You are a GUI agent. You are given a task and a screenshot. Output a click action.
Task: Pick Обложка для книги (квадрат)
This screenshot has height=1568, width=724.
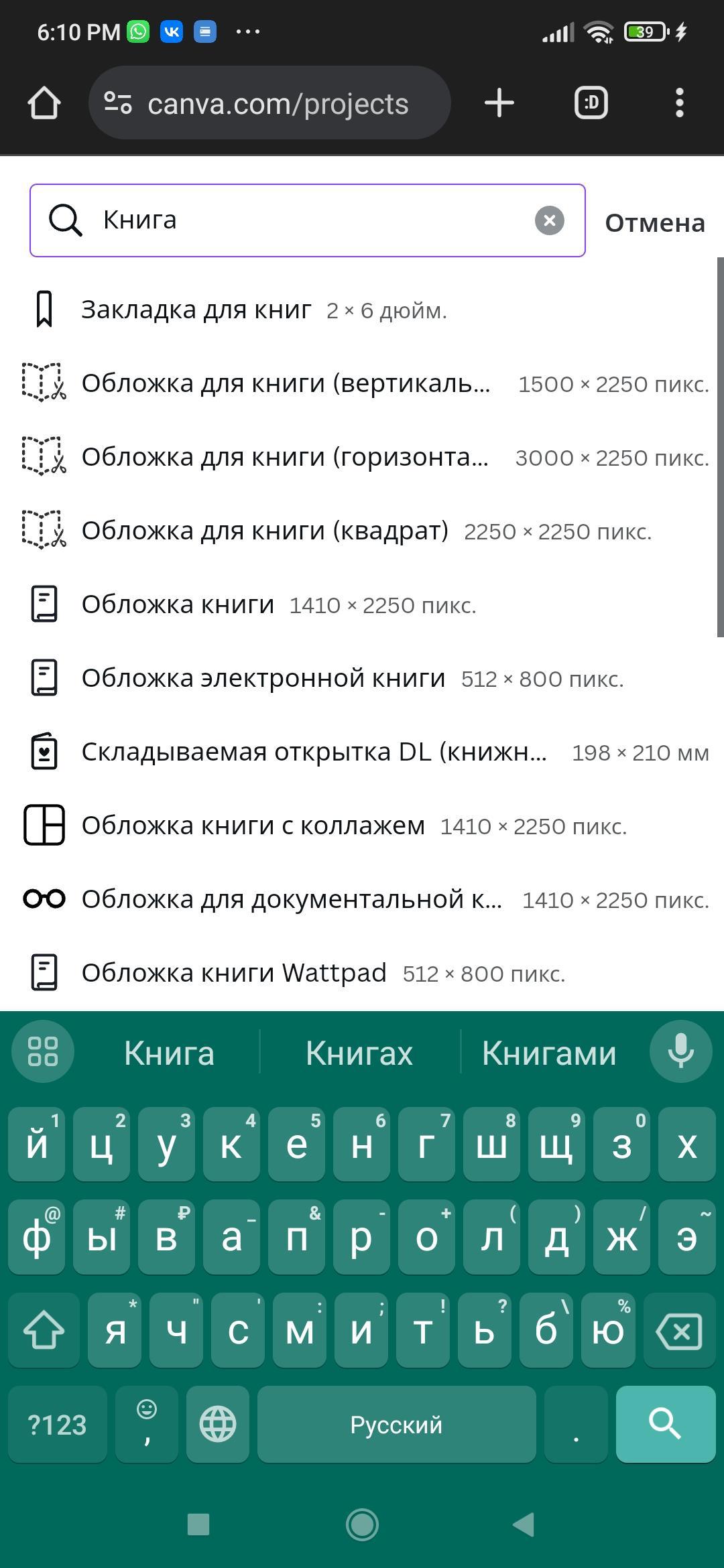(x=265, y=531)
